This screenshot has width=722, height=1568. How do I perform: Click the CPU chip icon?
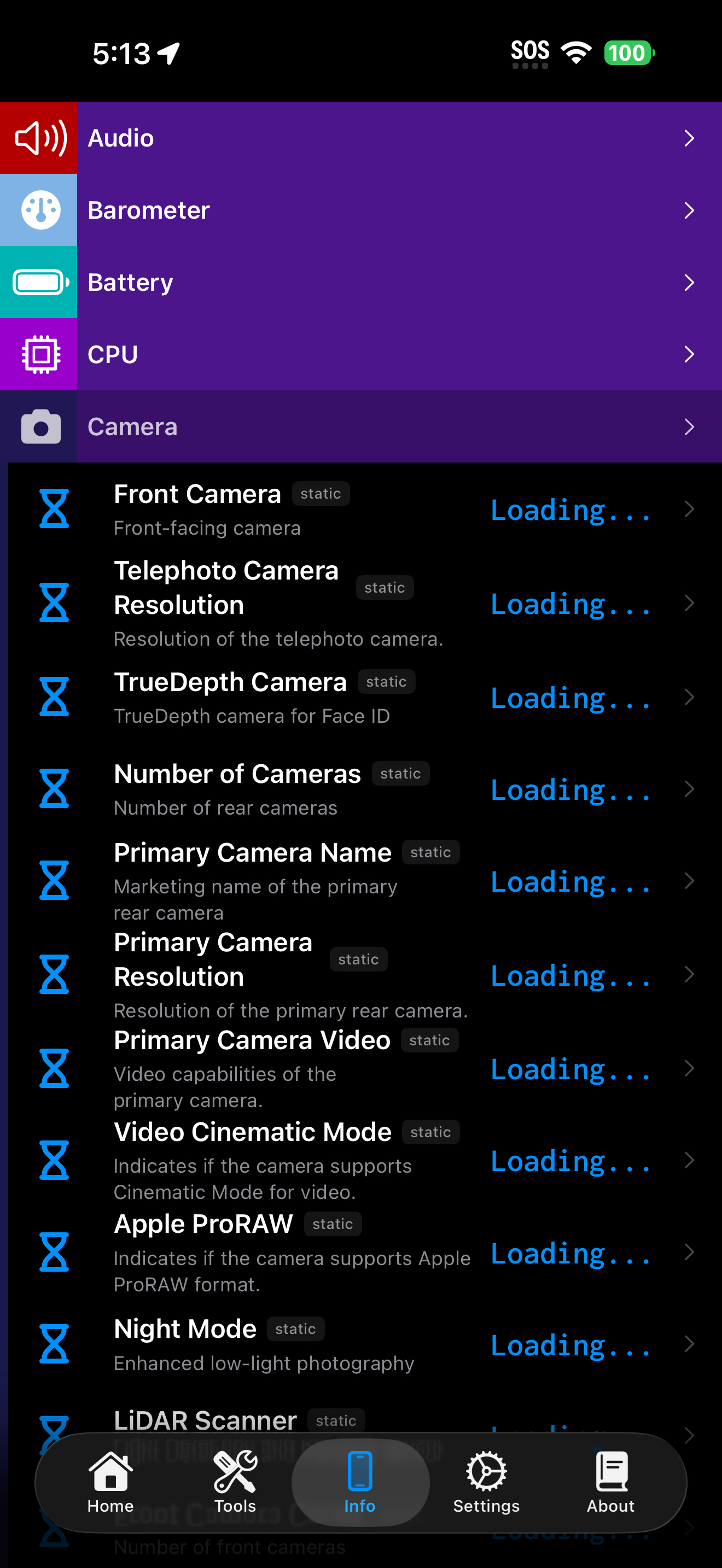tap(38, 354)
